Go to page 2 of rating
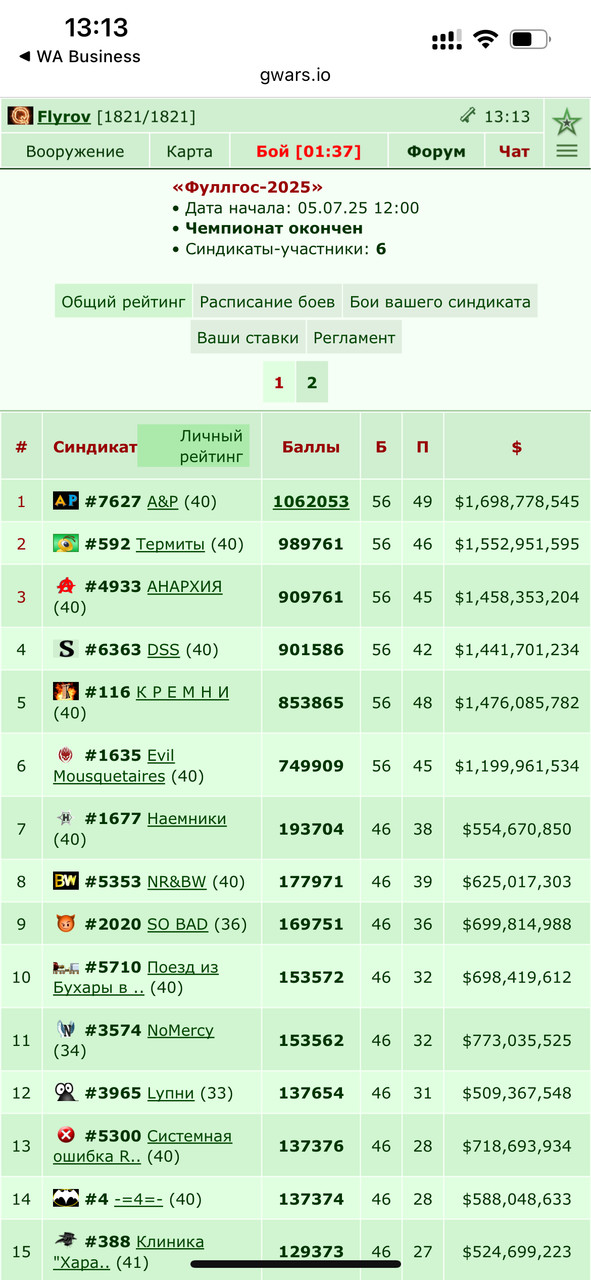The image size is (591, 1280). tap(312, 382)
